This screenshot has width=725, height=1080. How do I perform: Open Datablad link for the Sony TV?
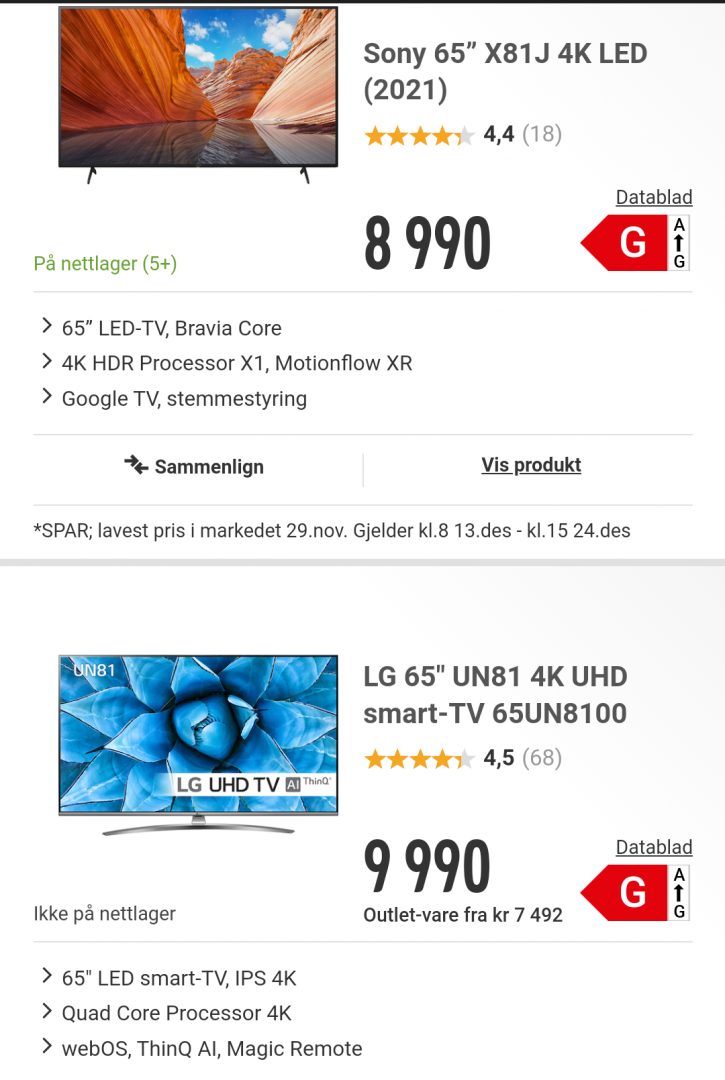point(653,197)
